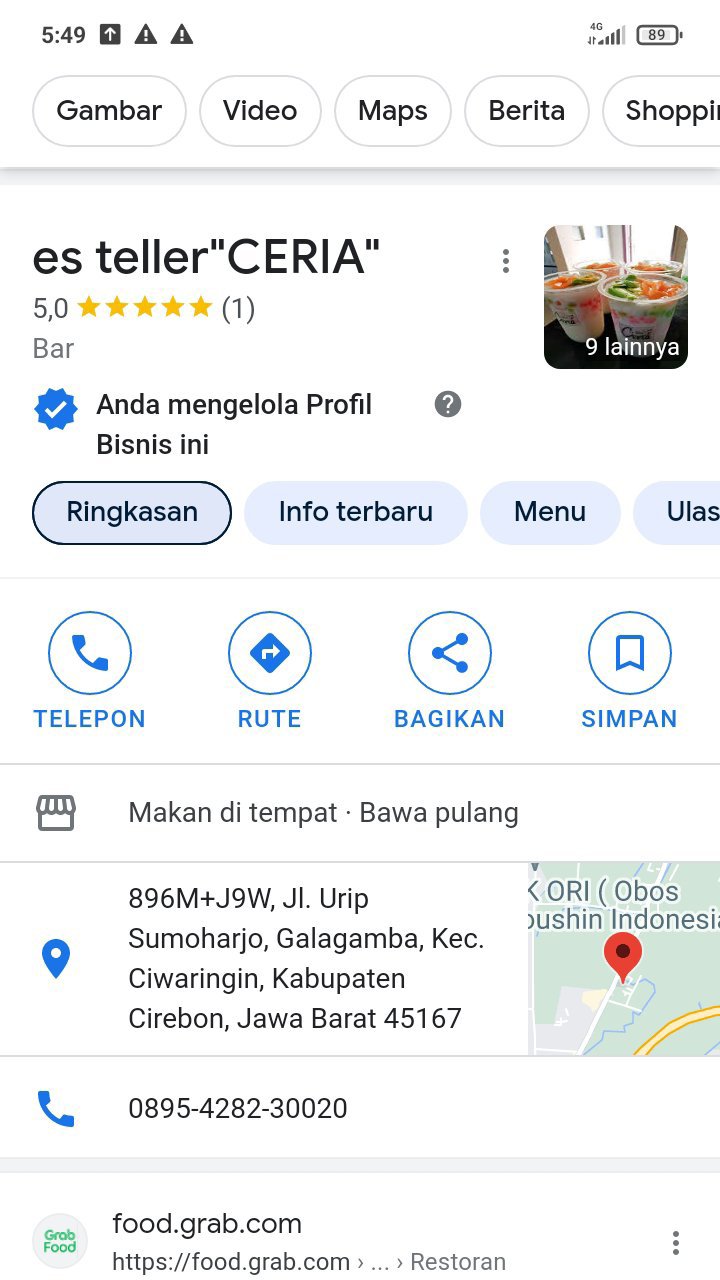
Task: Select the Ringkasan chip
Action: 132,512
